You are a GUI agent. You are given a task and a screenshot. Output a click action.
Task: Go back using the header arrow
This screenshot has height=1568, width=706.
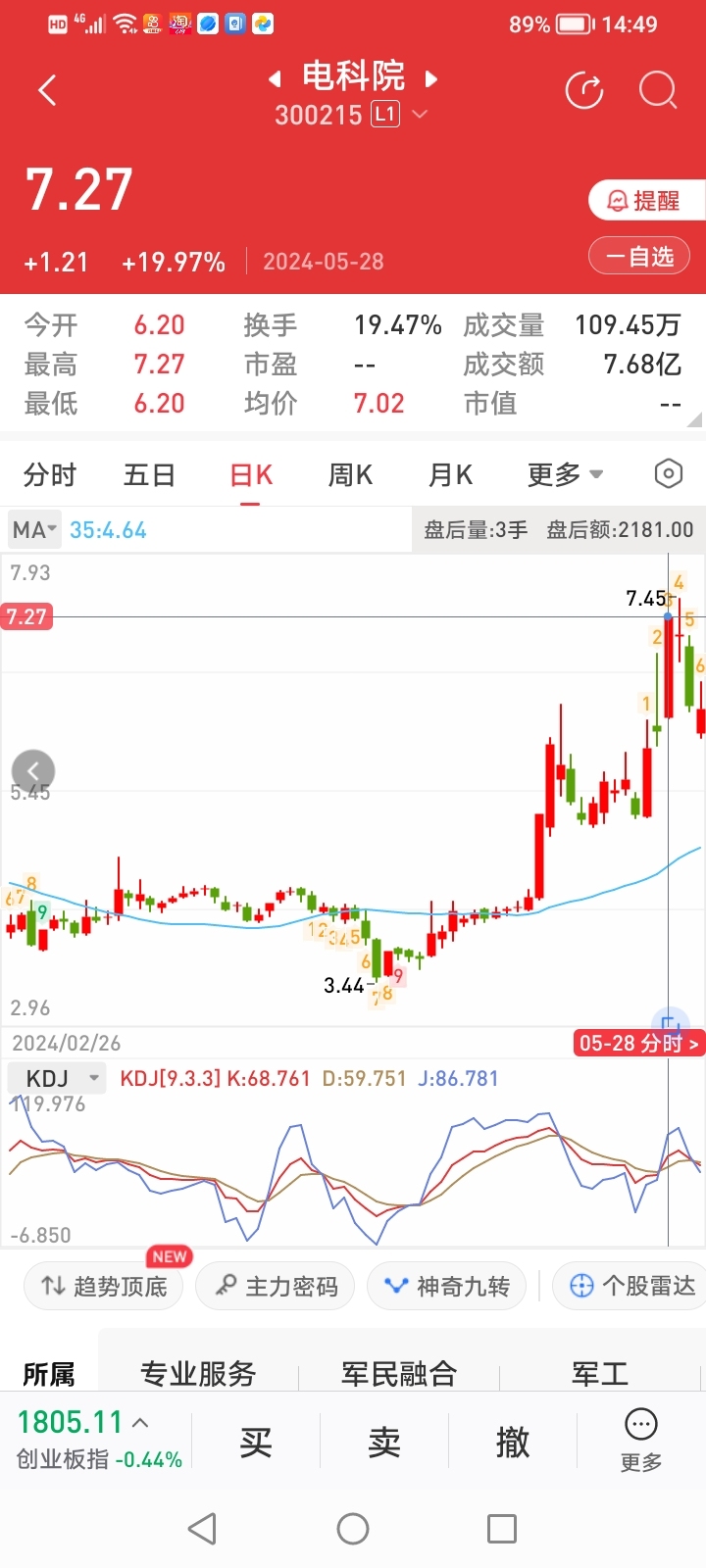coord(47,91)
